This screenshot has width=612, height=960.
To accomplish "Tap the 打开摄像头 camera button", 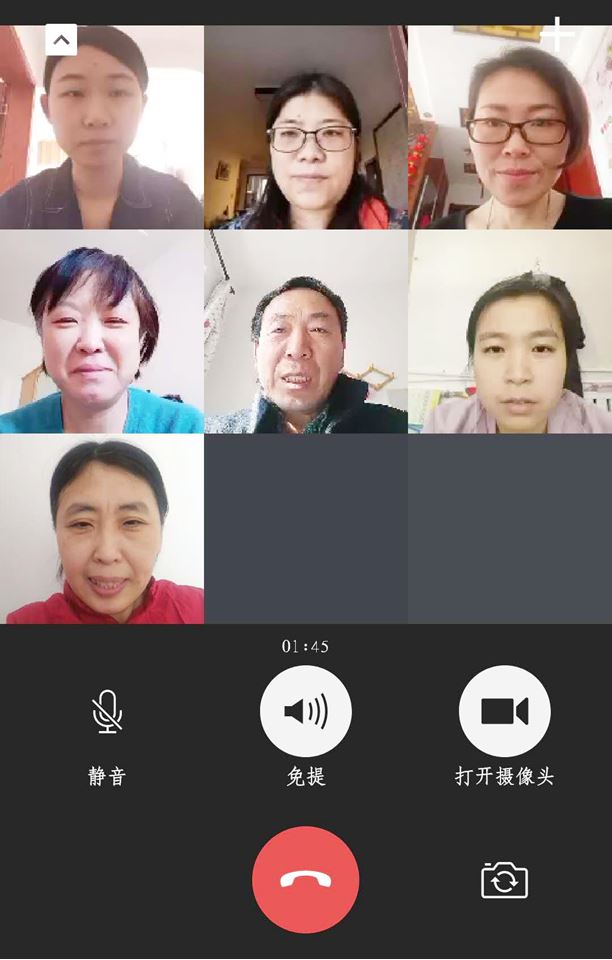I will pos(504,712).
